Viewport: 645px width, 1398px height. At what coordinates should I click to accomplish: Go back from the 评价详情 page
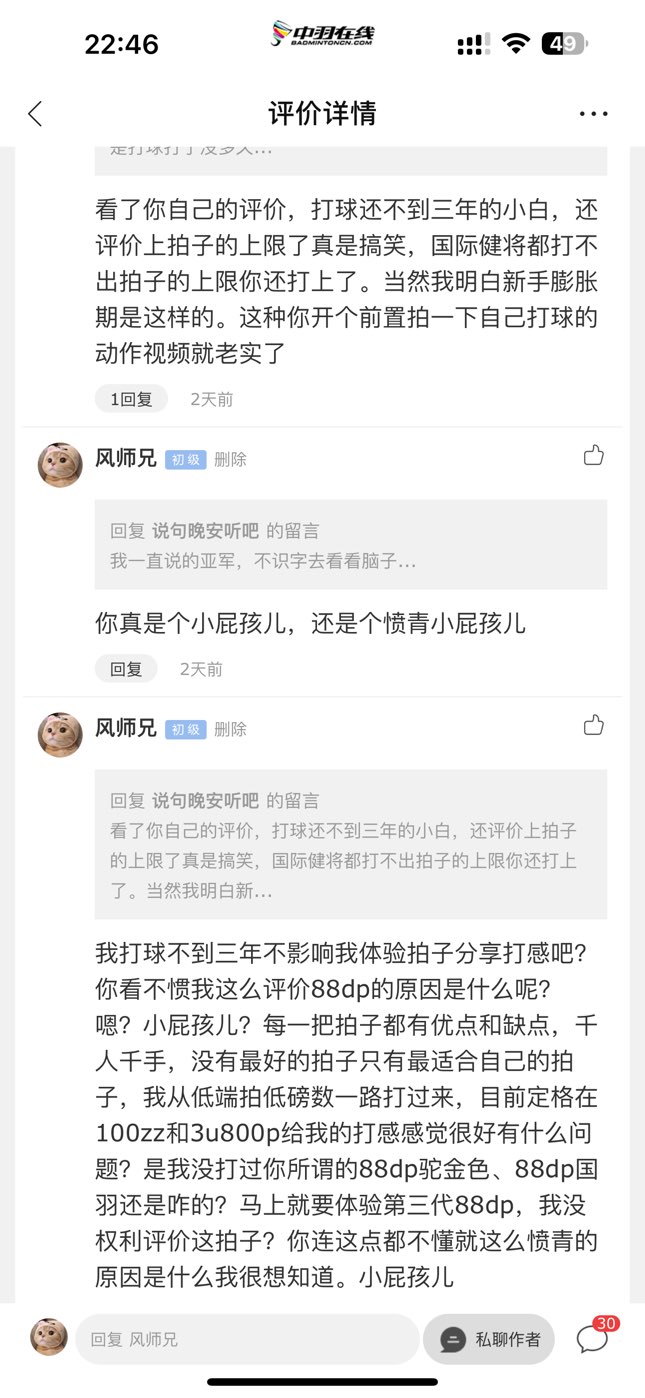click(35, 114)
